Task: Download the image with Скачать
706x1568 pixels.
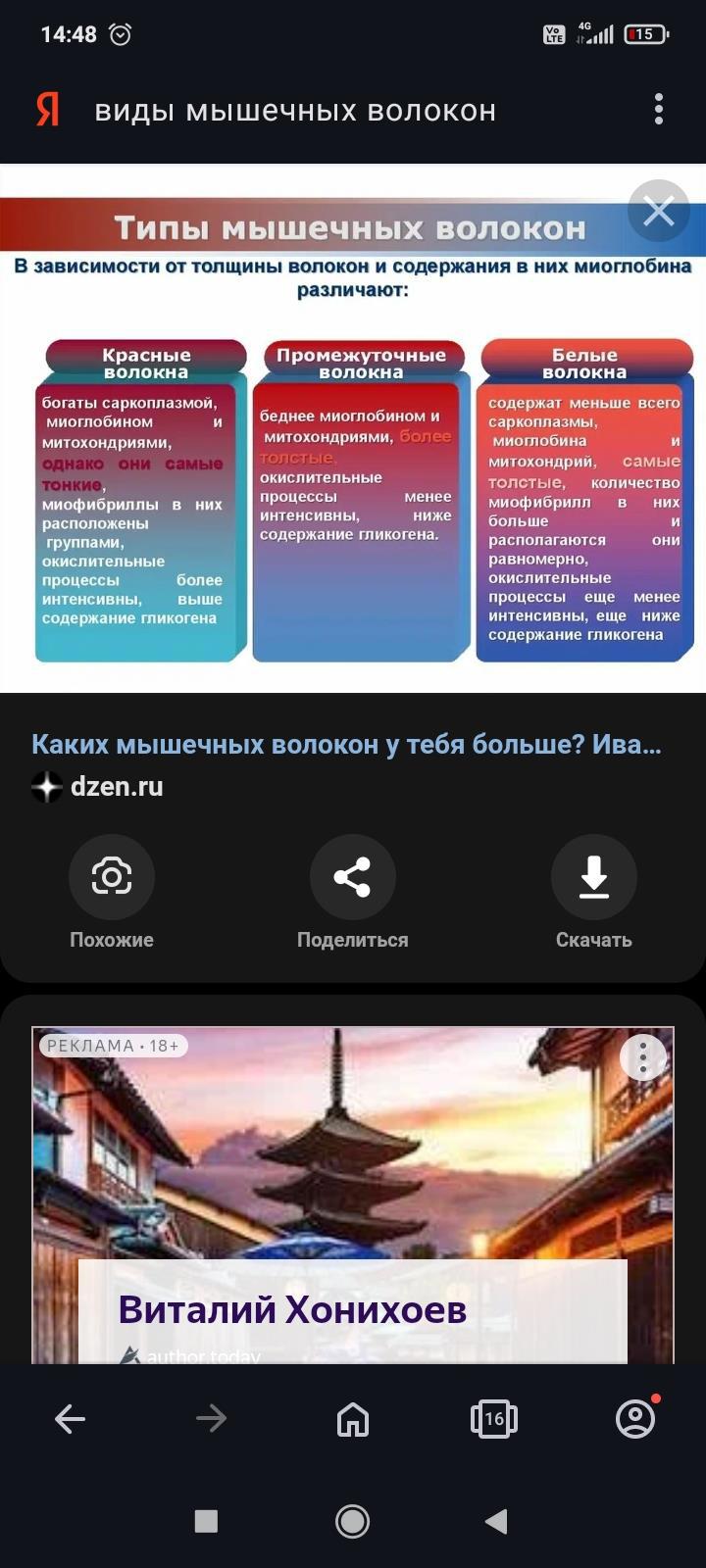Action: [x=593, y=876]
